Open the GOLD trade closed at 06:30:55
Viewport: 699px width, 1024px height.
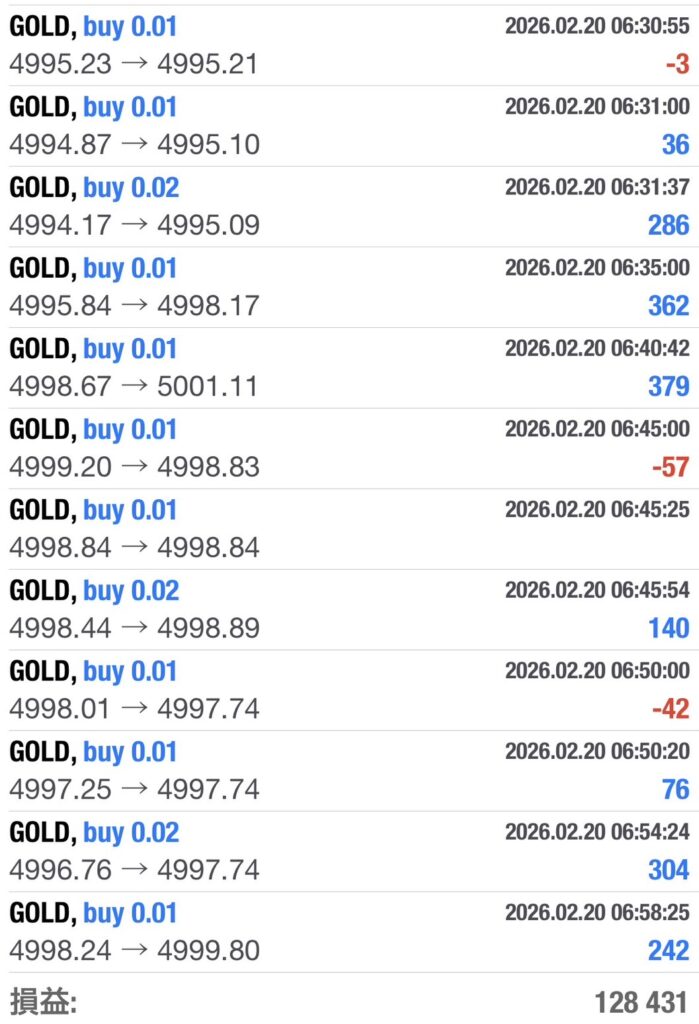tap(349, 45)
